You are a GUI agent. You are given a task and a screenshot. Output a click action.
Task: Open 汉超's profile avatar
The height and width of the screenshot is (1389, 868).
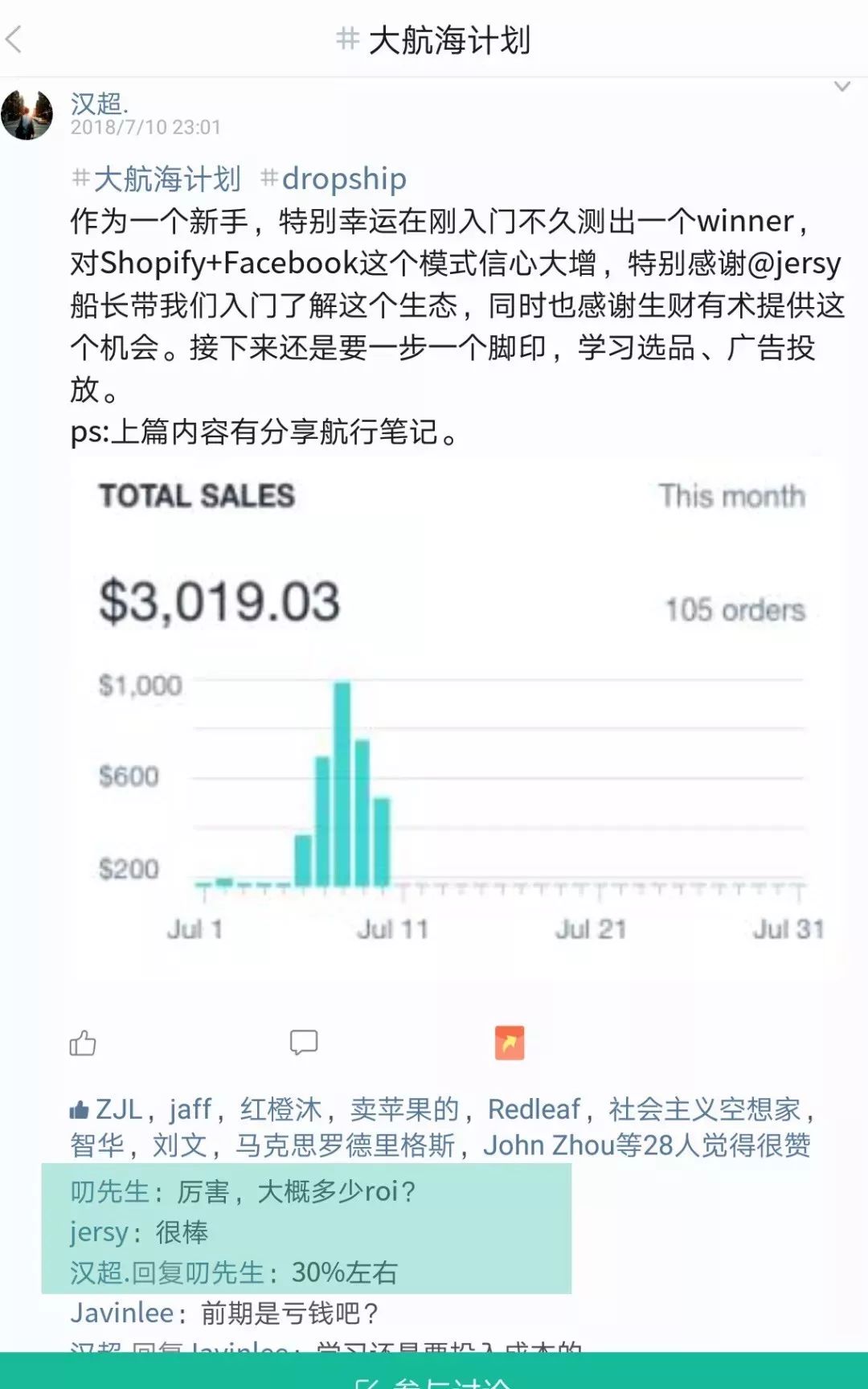tap(27, 114)
